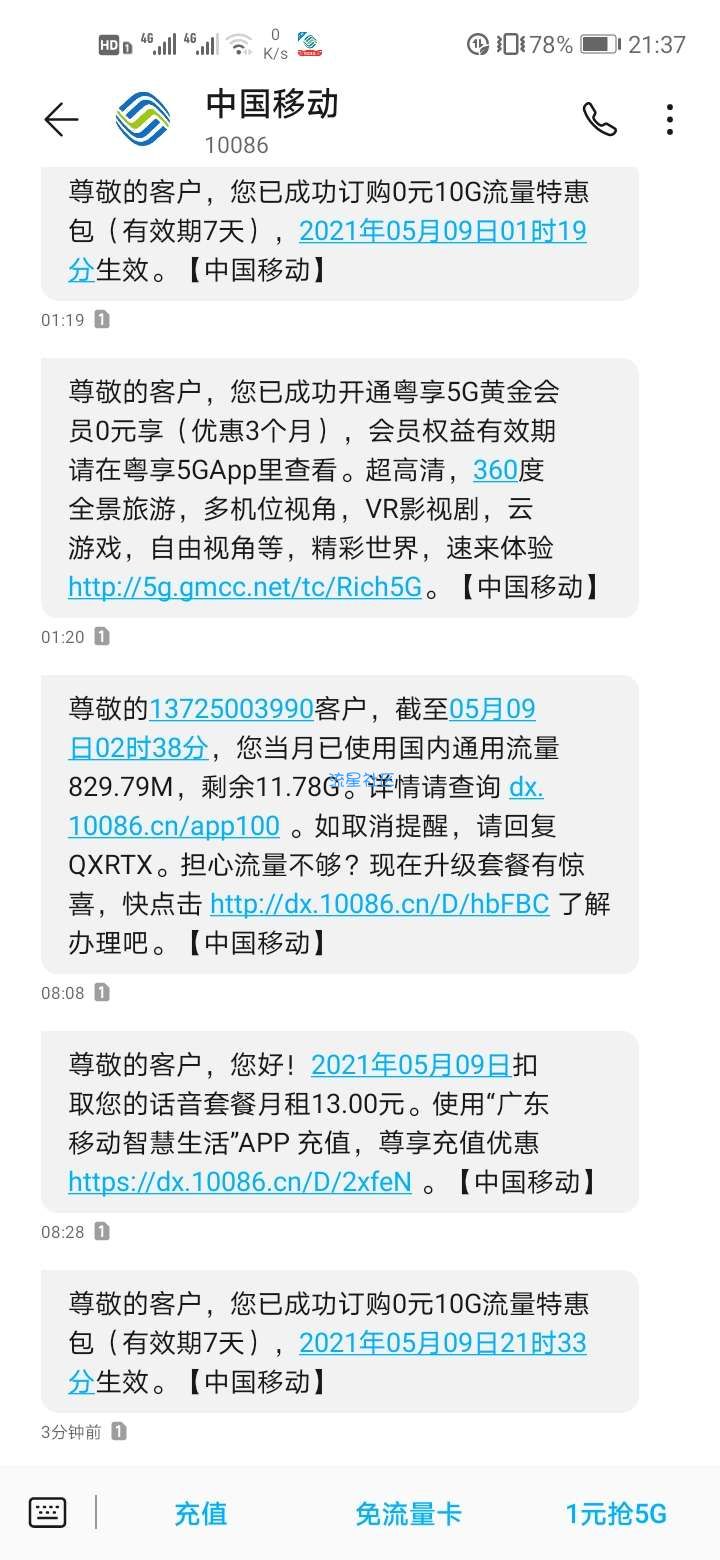Select the 1元抢5G menu button
720x1560 pixels.
click(616, 1514)
